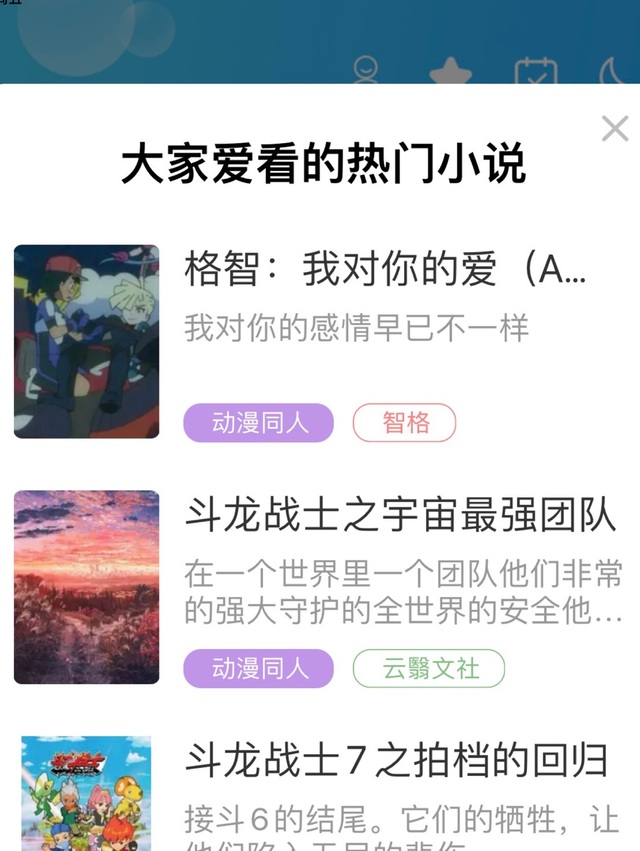This screenshot has width=640, height=851.
Task: Open the novel 格智：我对你的爱
Action: point(385,269)
